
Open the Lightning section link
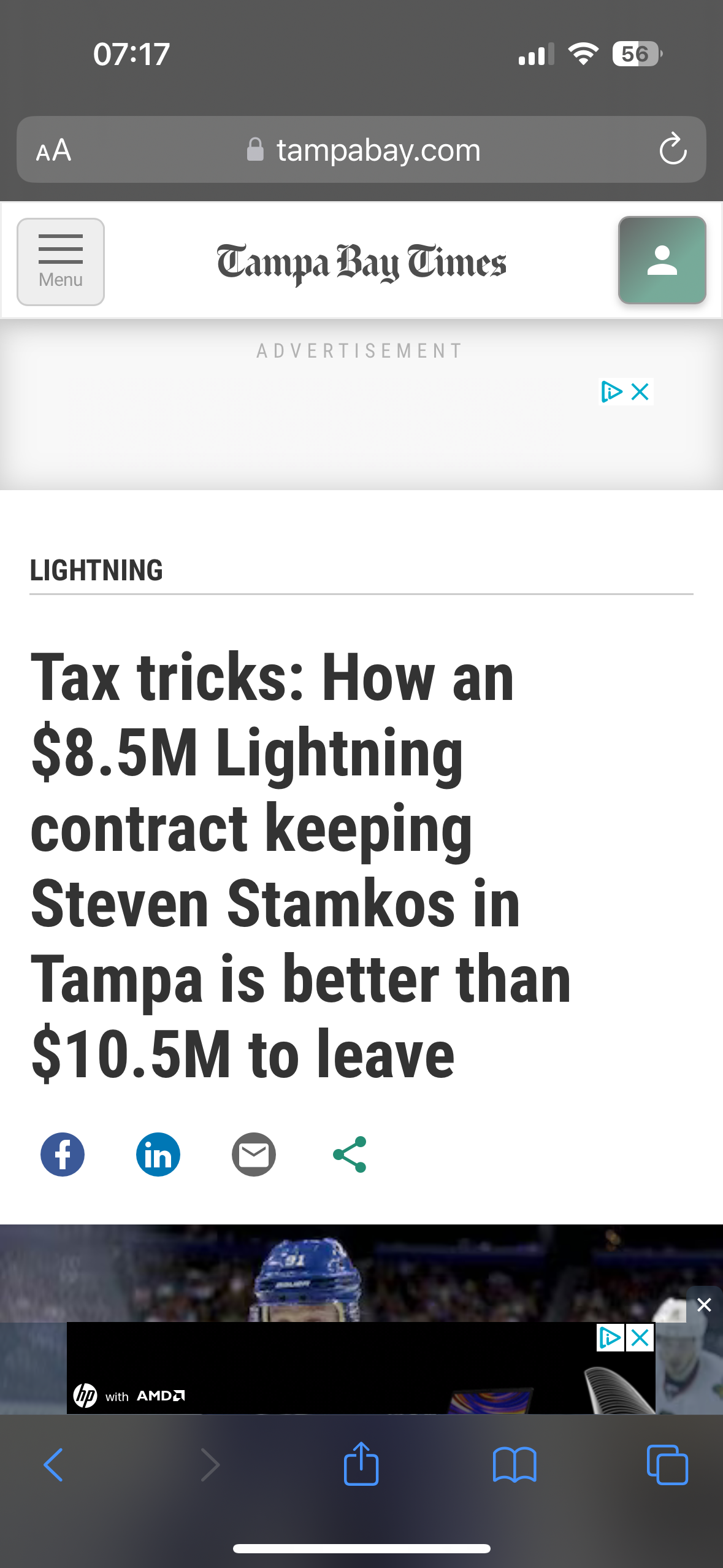[x=96, y=571]
